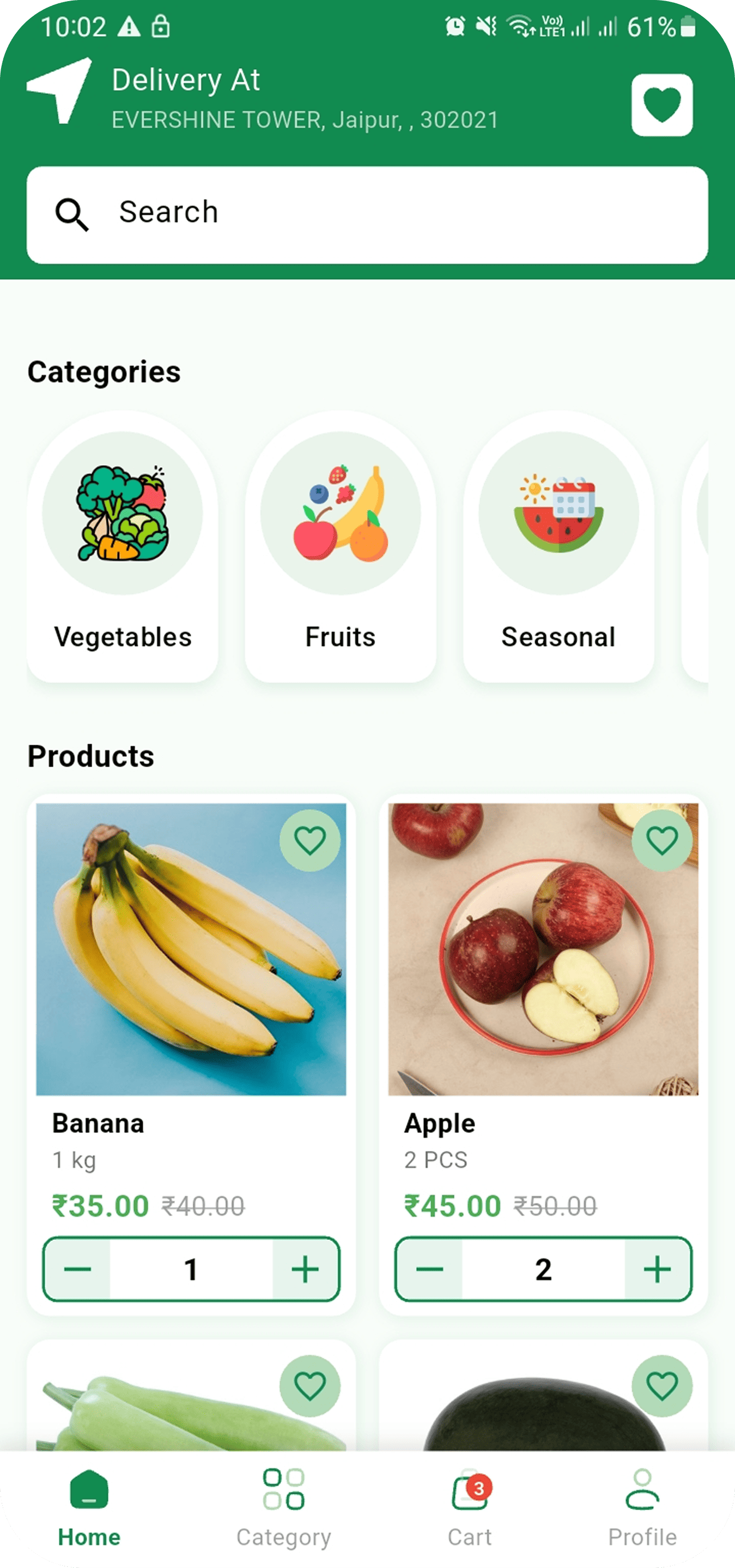Open the Cart tab
Screen dimensions: 735x1568
coord(470,1506)
